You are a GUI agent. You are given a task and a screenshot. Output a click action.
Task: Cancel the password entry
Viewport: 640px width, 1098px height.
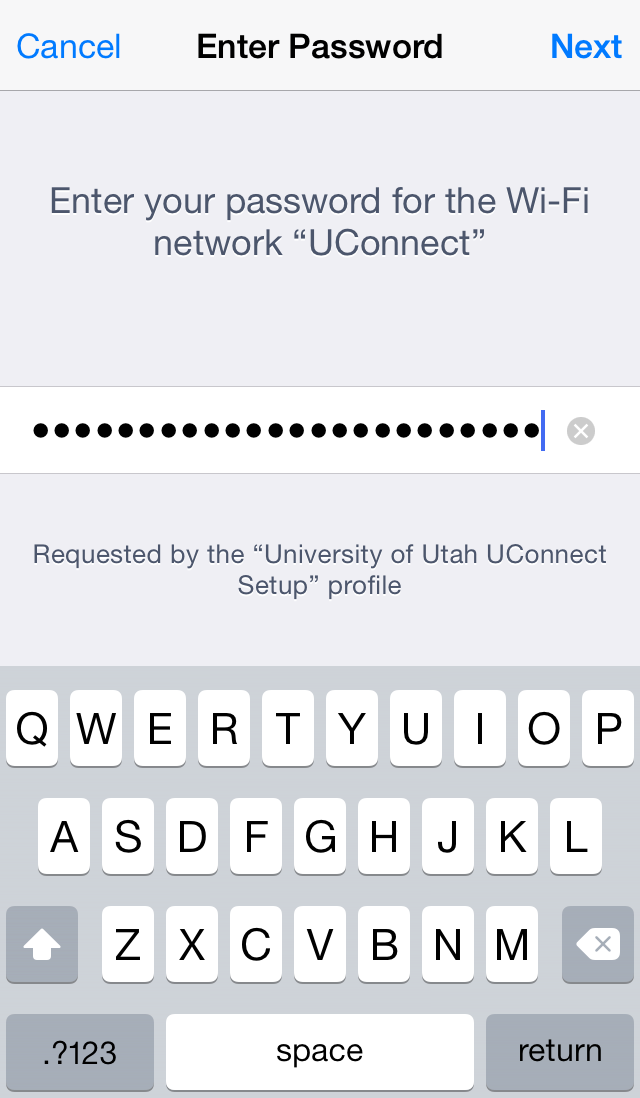(x=69, y=47)
